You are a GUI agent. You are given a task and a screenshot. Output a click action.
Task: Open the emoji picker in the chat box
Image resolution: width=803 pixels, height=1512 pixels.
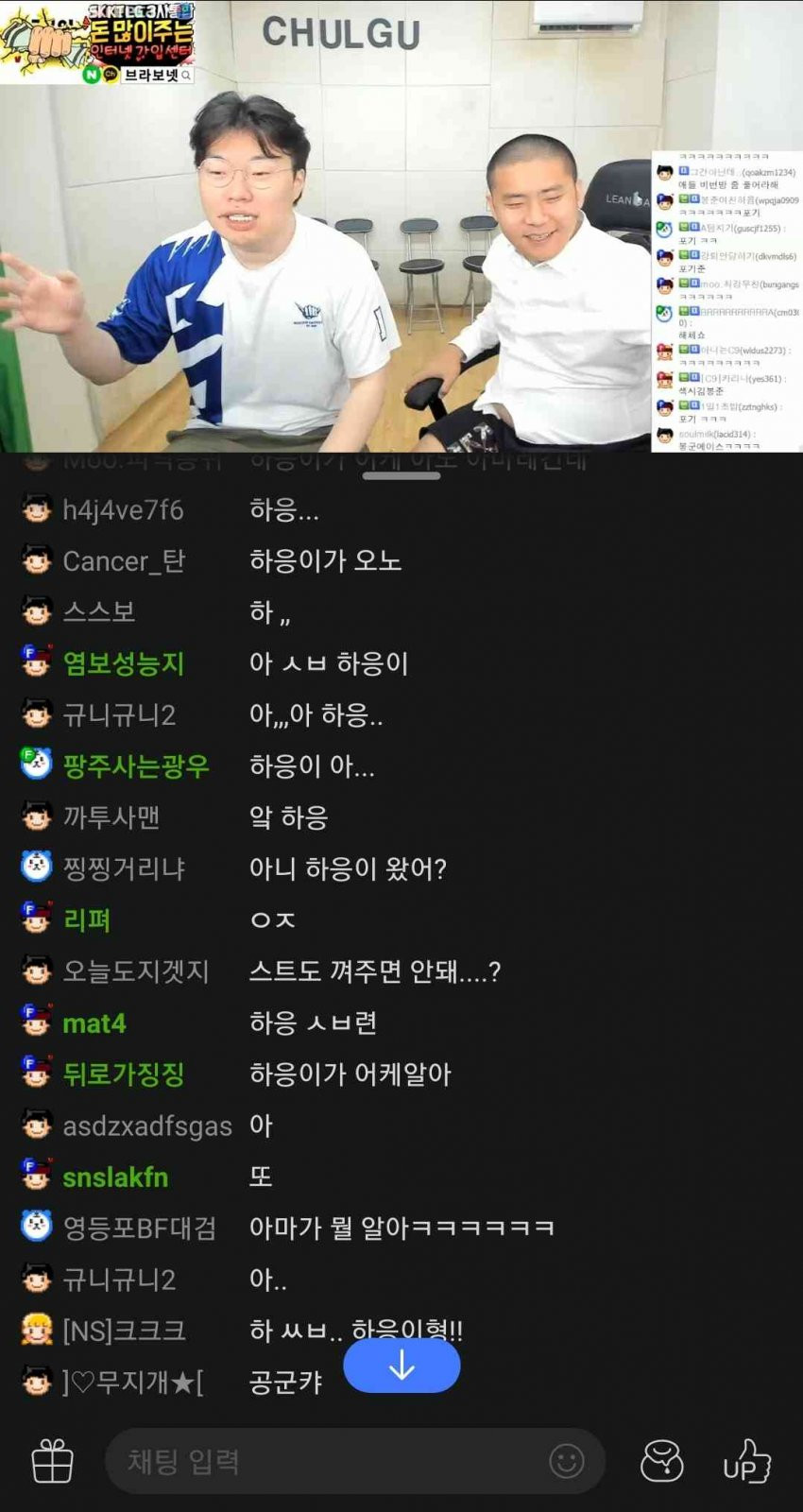[x=567, y=1462]
